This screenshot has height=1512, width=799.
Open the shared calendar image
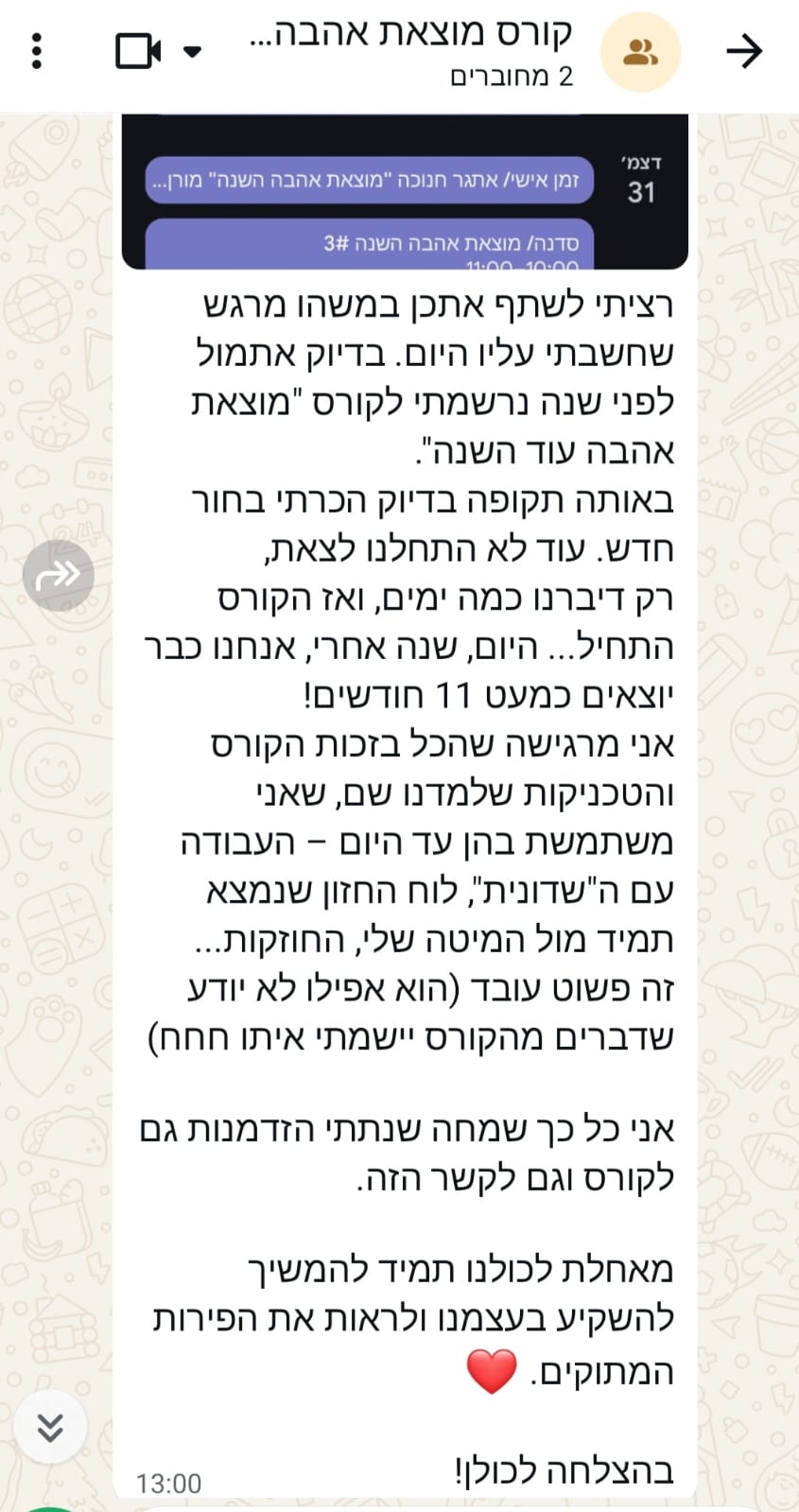(405, 193)
